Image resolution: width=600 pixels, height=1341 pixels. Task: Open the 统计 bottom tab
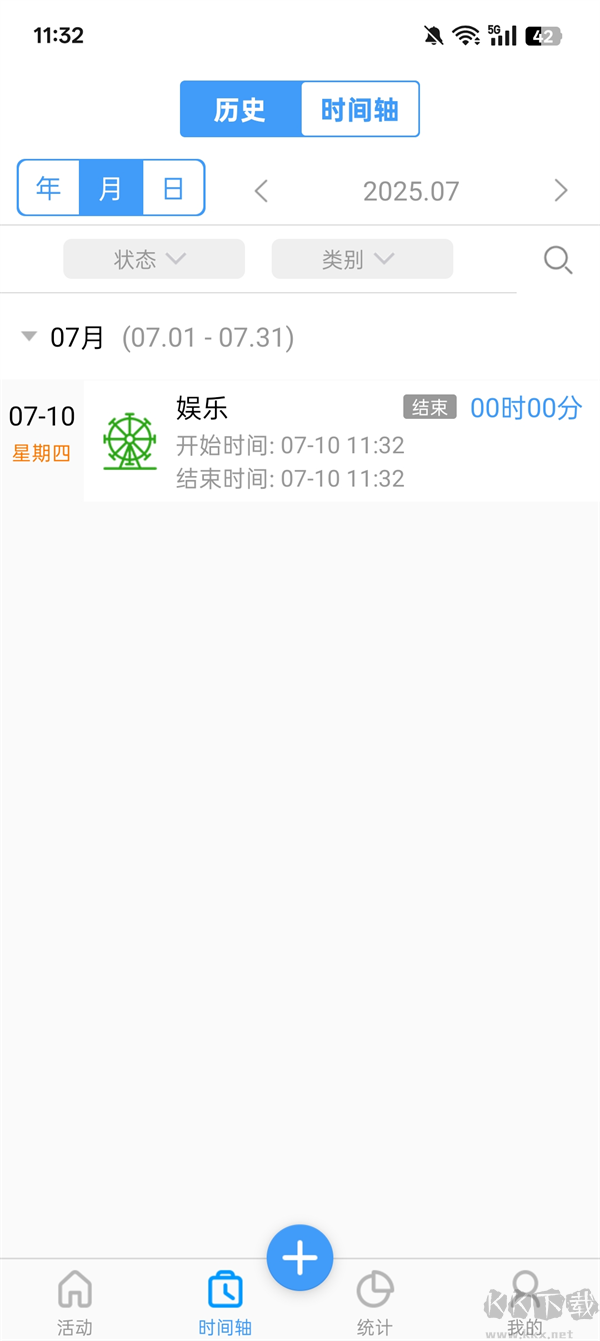click(x=374, y=1303)
